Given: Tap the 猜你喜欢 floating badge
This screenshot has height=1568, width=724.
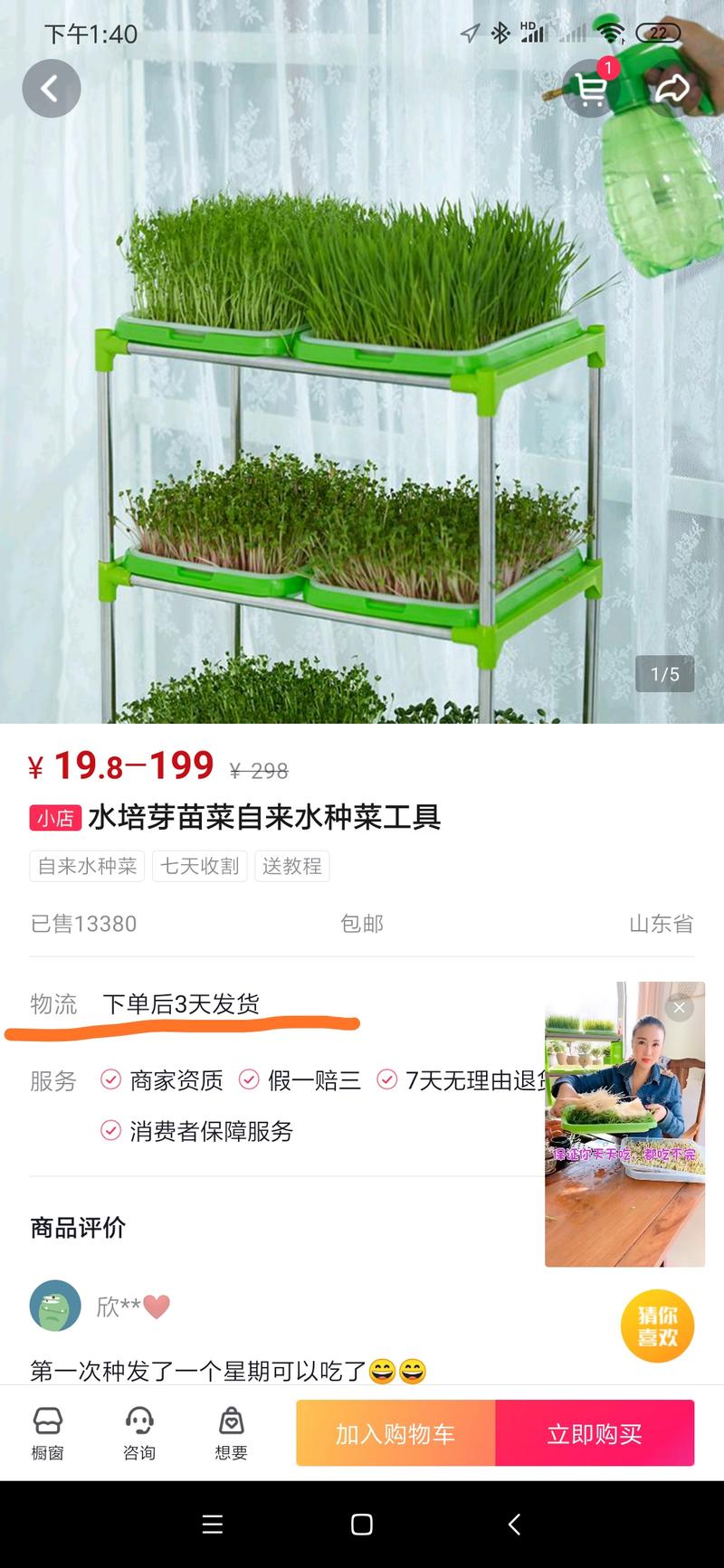Looking at the screenshot, I should coord(657,1325).
